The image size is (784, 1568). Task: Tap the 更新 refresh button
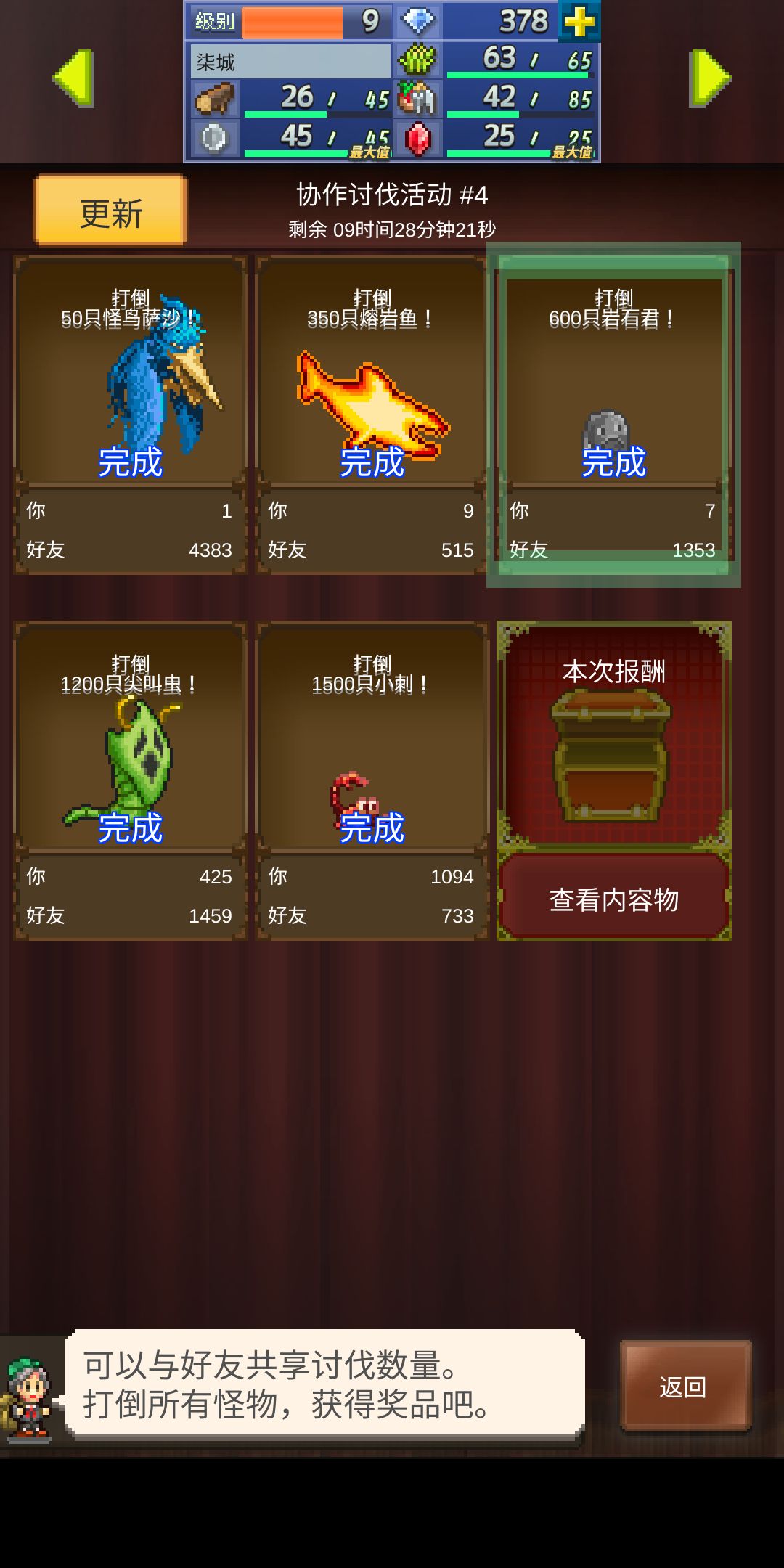tap(110, 211)
